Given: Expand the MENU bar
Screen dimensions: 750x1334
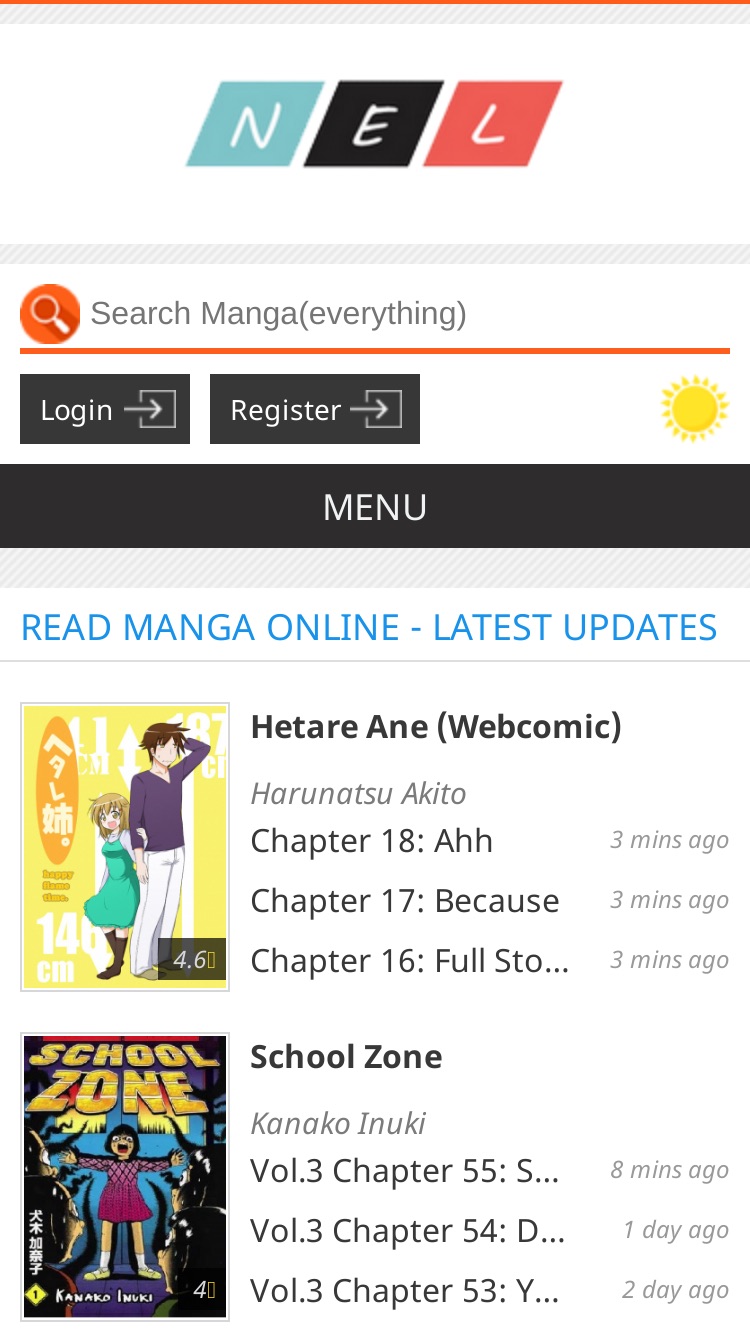Looking at the screenshot, I should [375, 506].
